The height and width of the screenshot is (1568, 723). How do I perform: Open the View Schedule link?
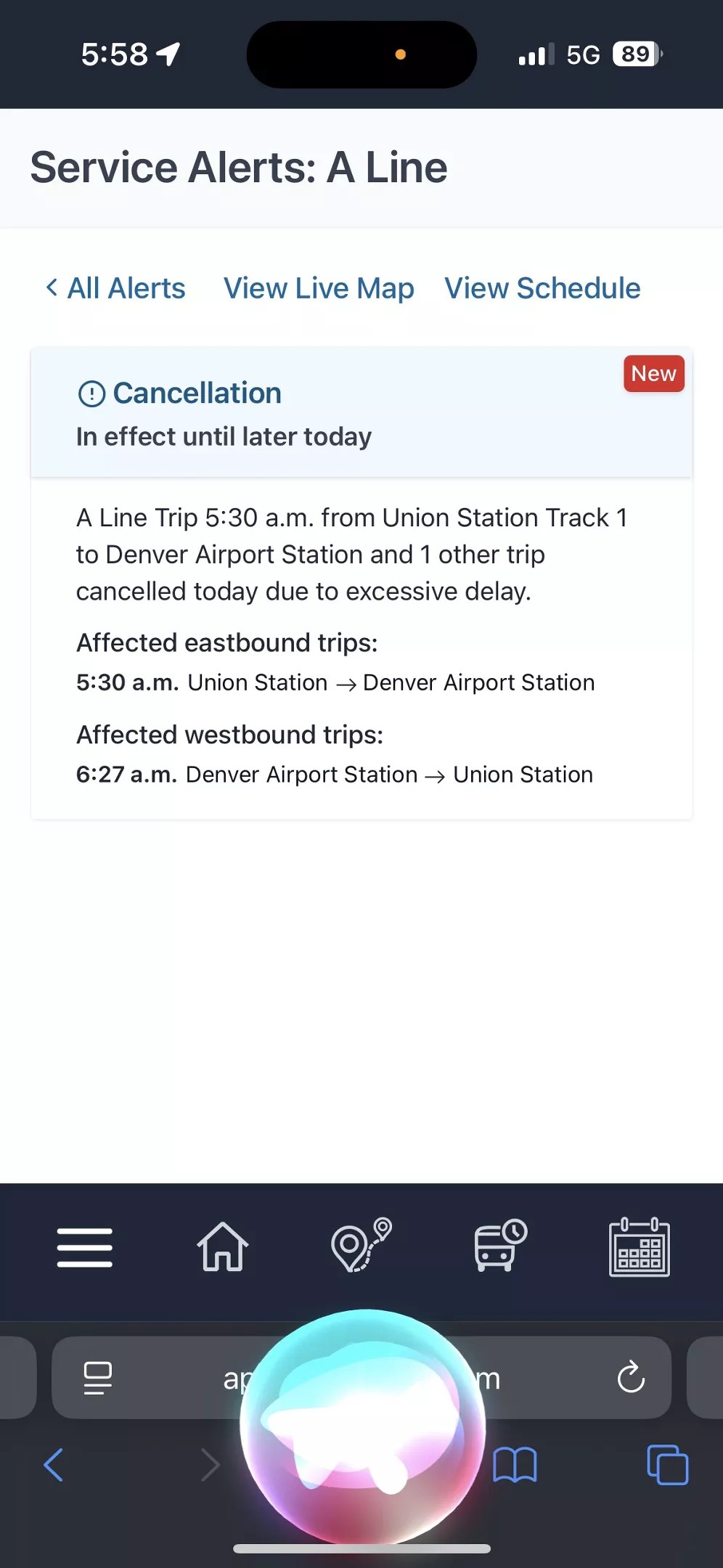pos(542,288)
